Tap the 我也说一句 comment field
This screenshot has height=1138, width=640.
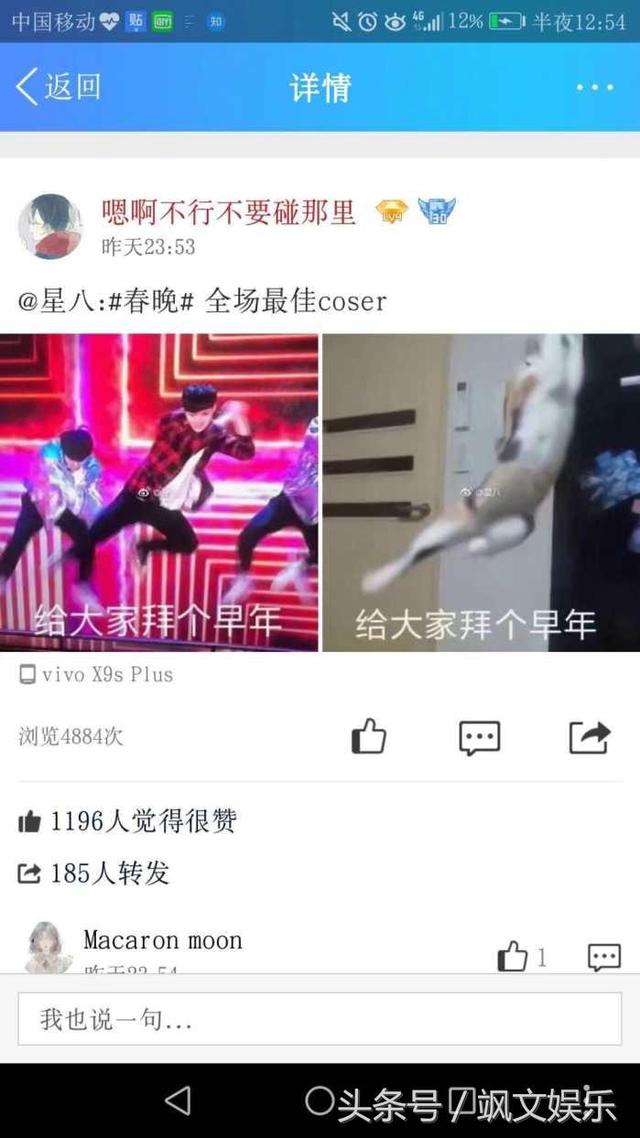pos(319,1019)
